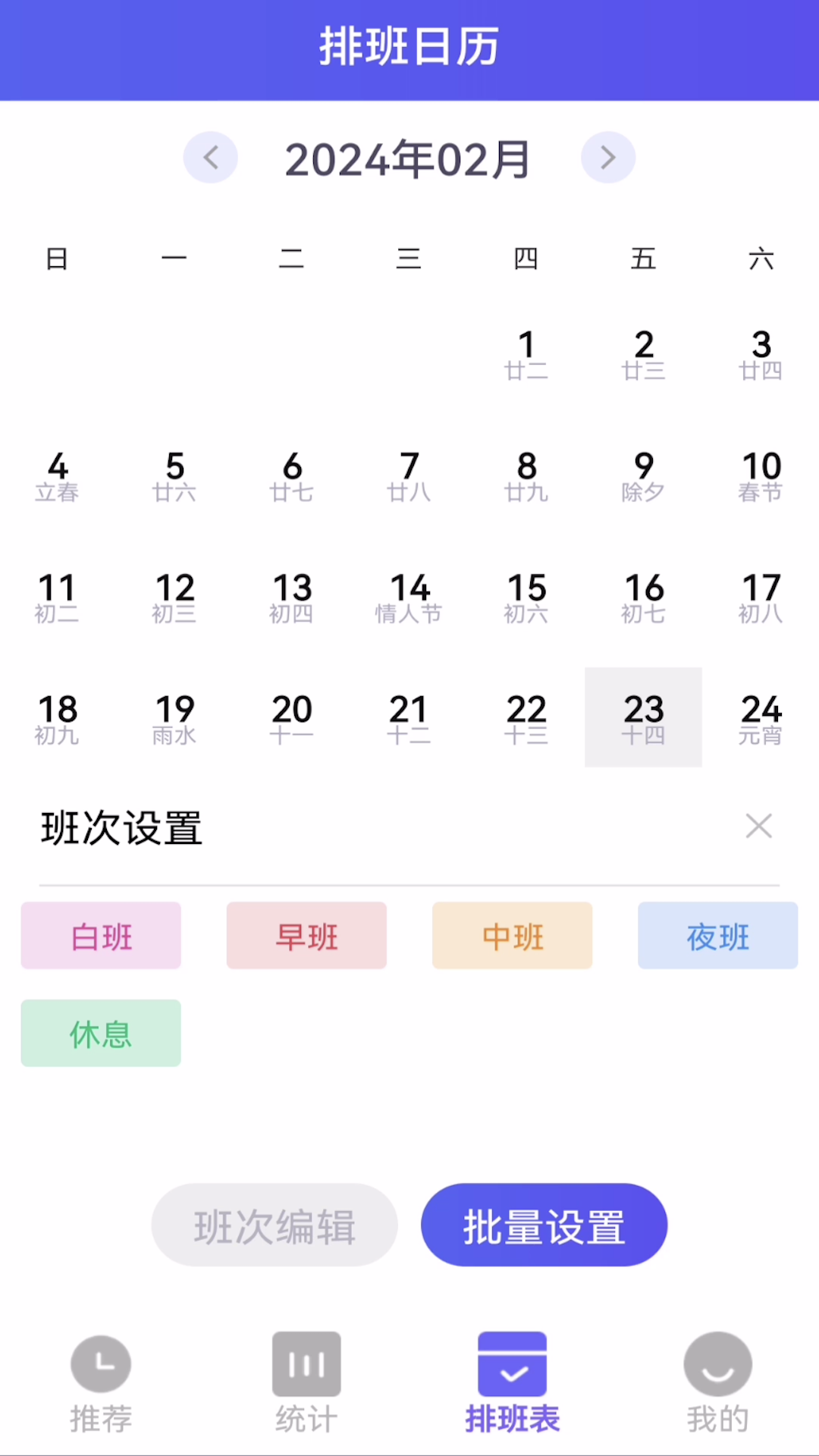Expand month picker by tapping 2024年02月
Viewport: 819px width, 1456px height.
click(409, 157)
